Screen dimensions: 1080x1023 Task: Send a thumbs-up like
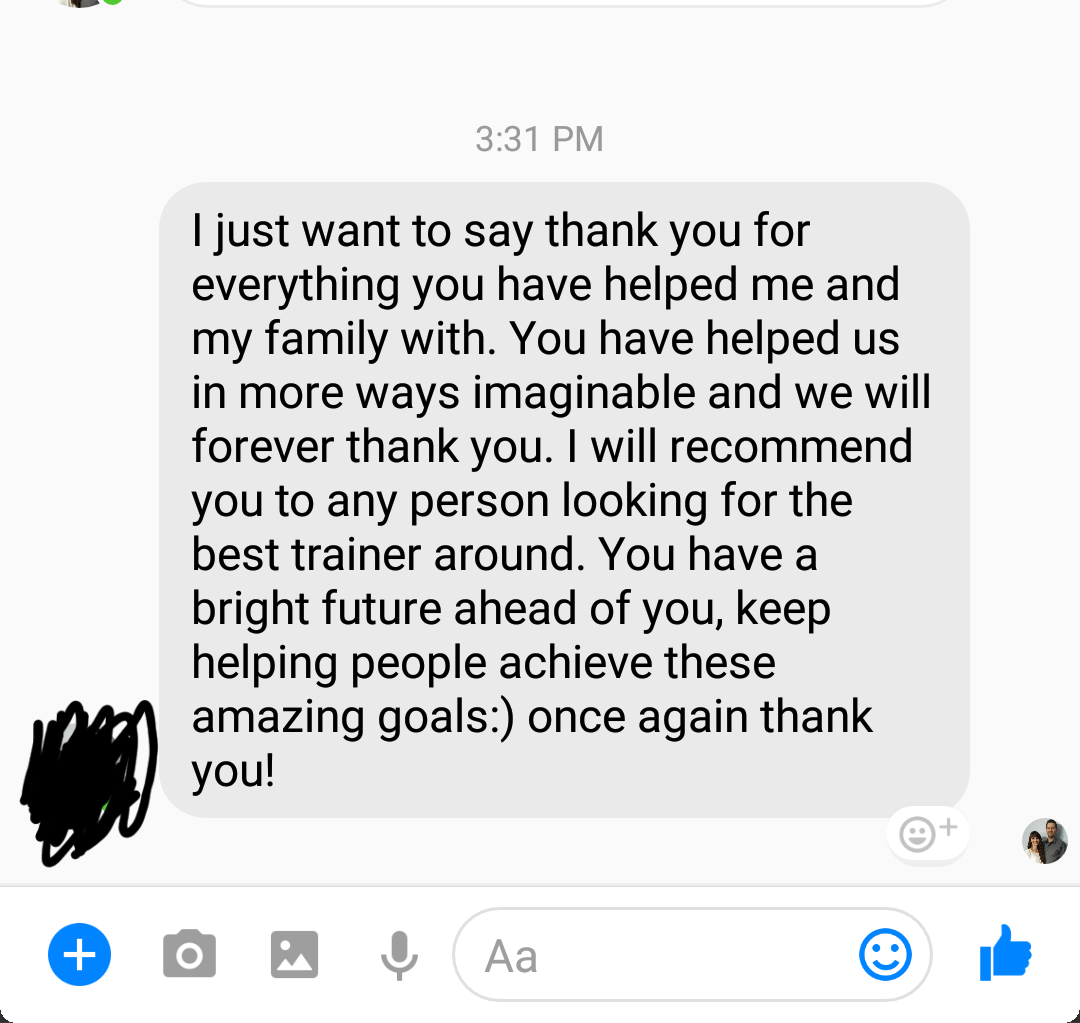(x=1005, y=953)
